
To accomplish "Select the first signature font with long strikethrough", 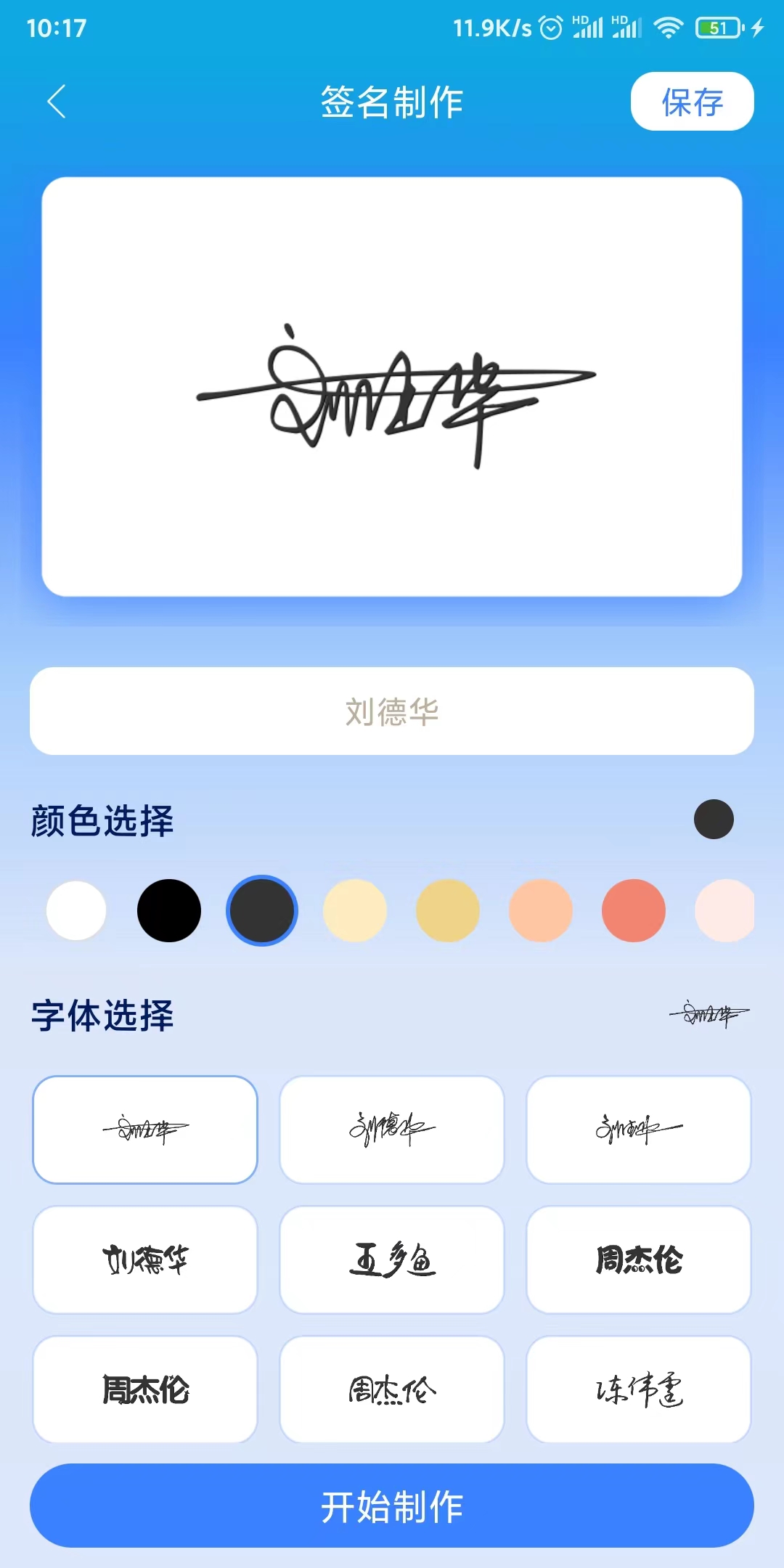I will point(145,1130).
